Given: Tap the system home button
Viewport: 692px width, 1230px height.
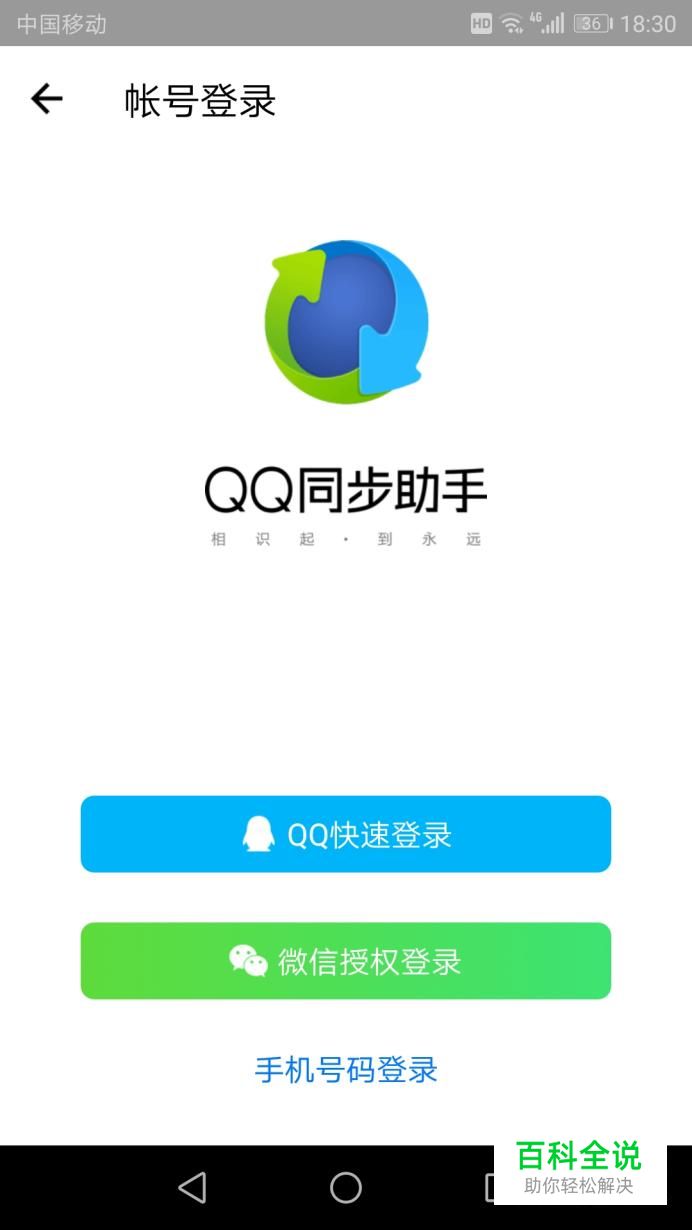Looking at the screenshot, I should pos(346,1187).
